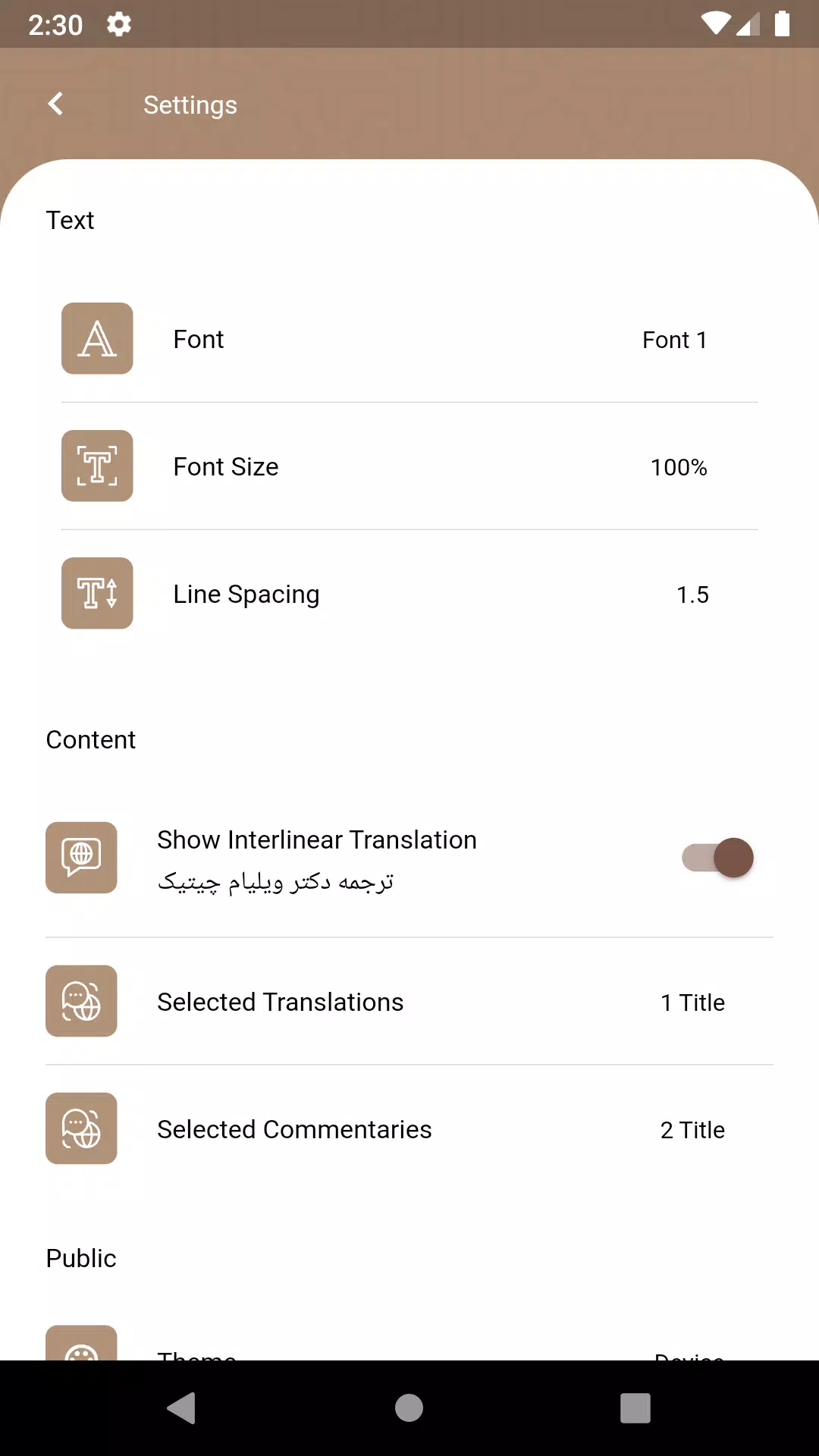Toggle Show Interlinear Translation switch
This screenshot has width=819, height=1456.
(x=717, y=858)
